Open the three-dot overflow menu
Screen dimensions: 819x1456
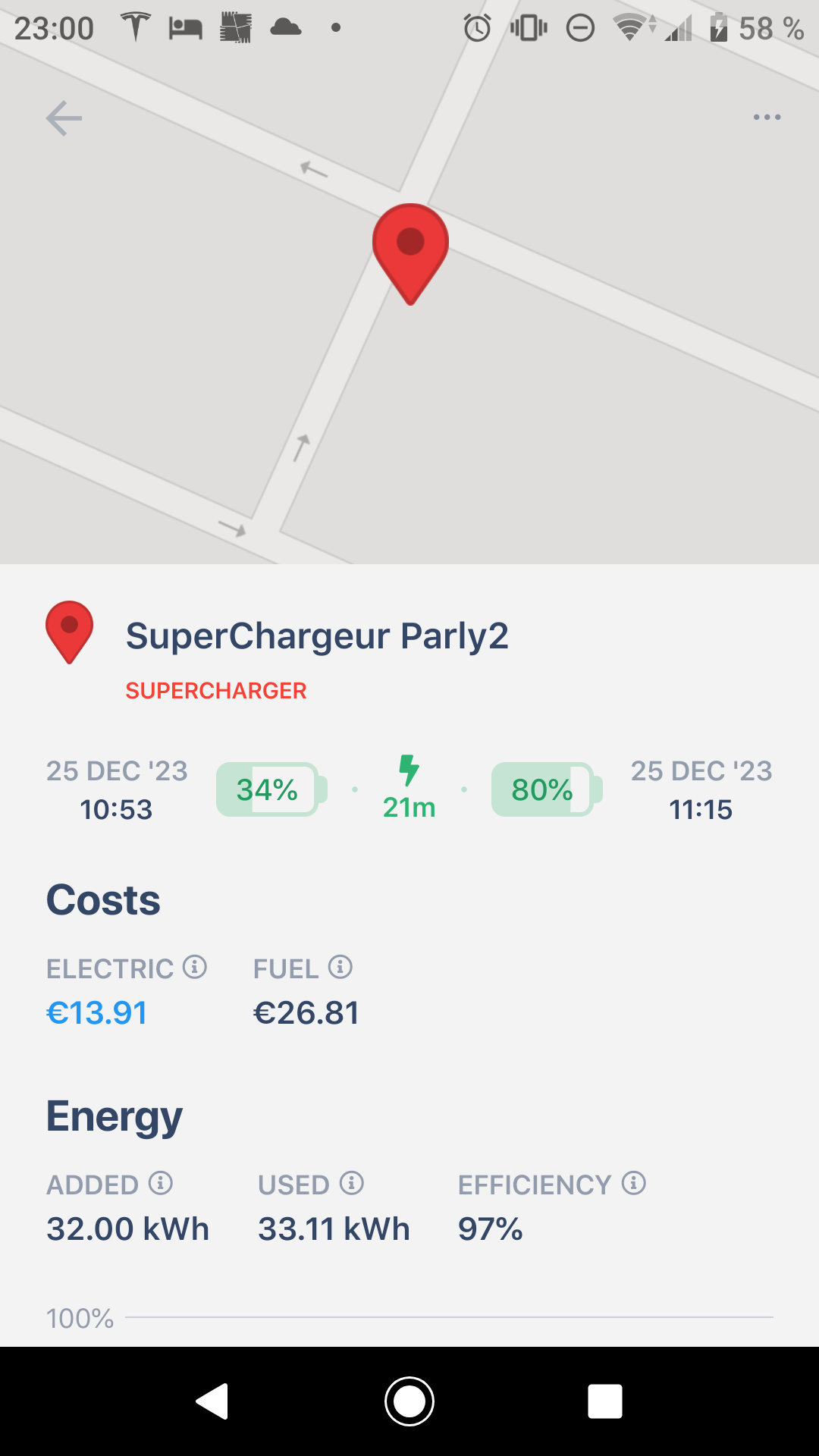(x=767, y=118)
